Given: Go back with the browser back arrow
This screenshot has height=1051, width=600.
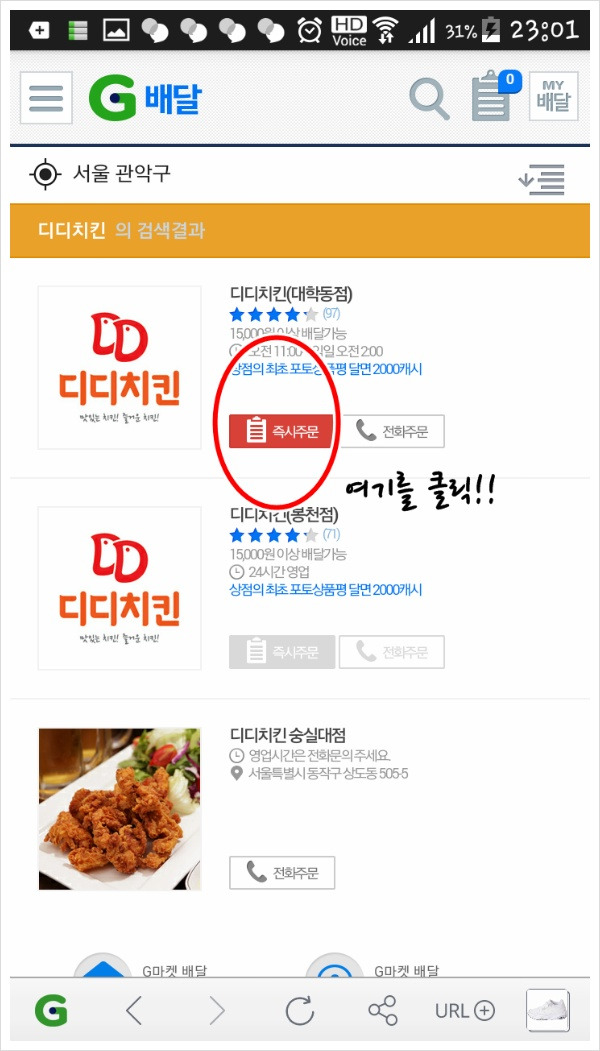Looking at the screenshot, I should click(134, 1010).
